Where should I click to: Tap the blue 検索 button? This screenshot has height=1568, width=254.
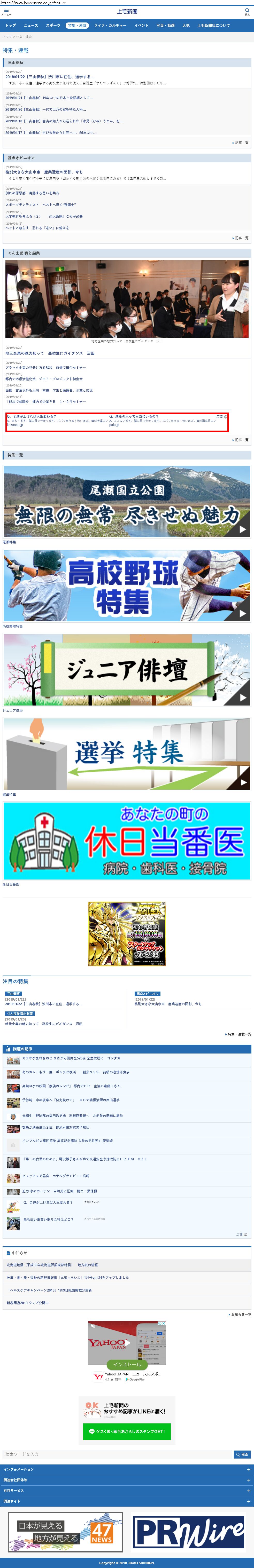[242, 1454]
